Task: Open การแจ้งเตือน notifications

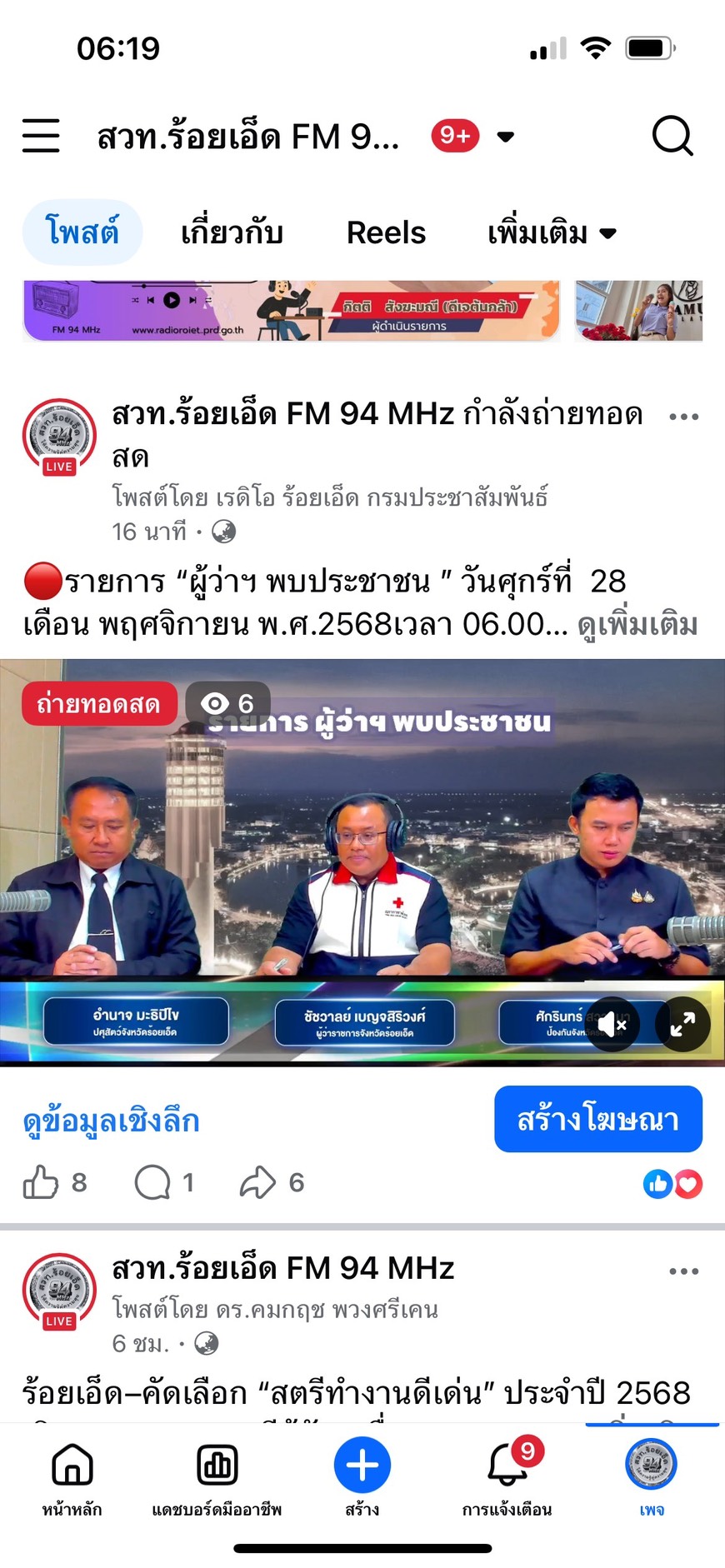Action: click(507, 1478)
